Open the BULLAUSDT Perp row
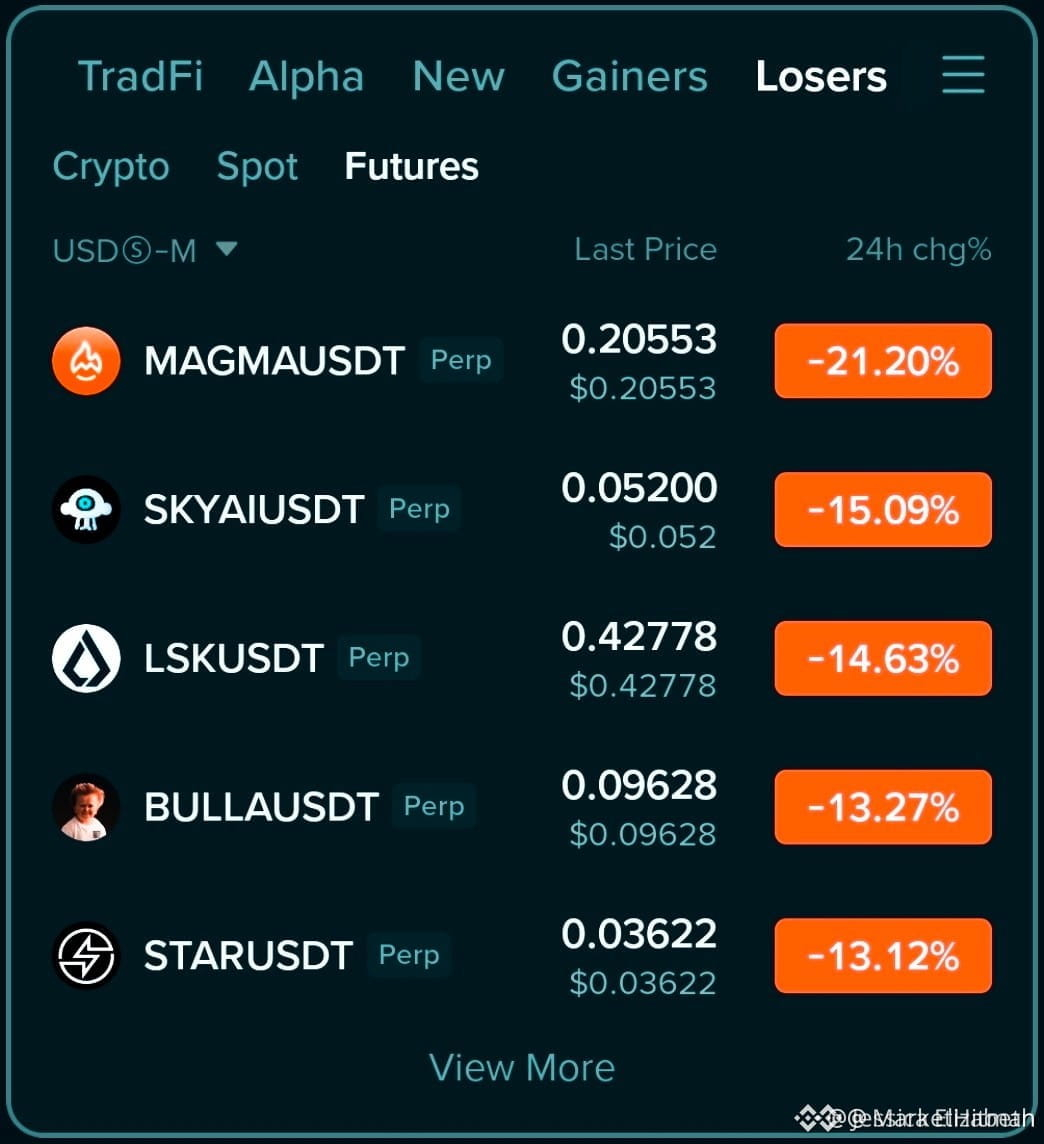1044x1144 pixels. pos(522,807)
